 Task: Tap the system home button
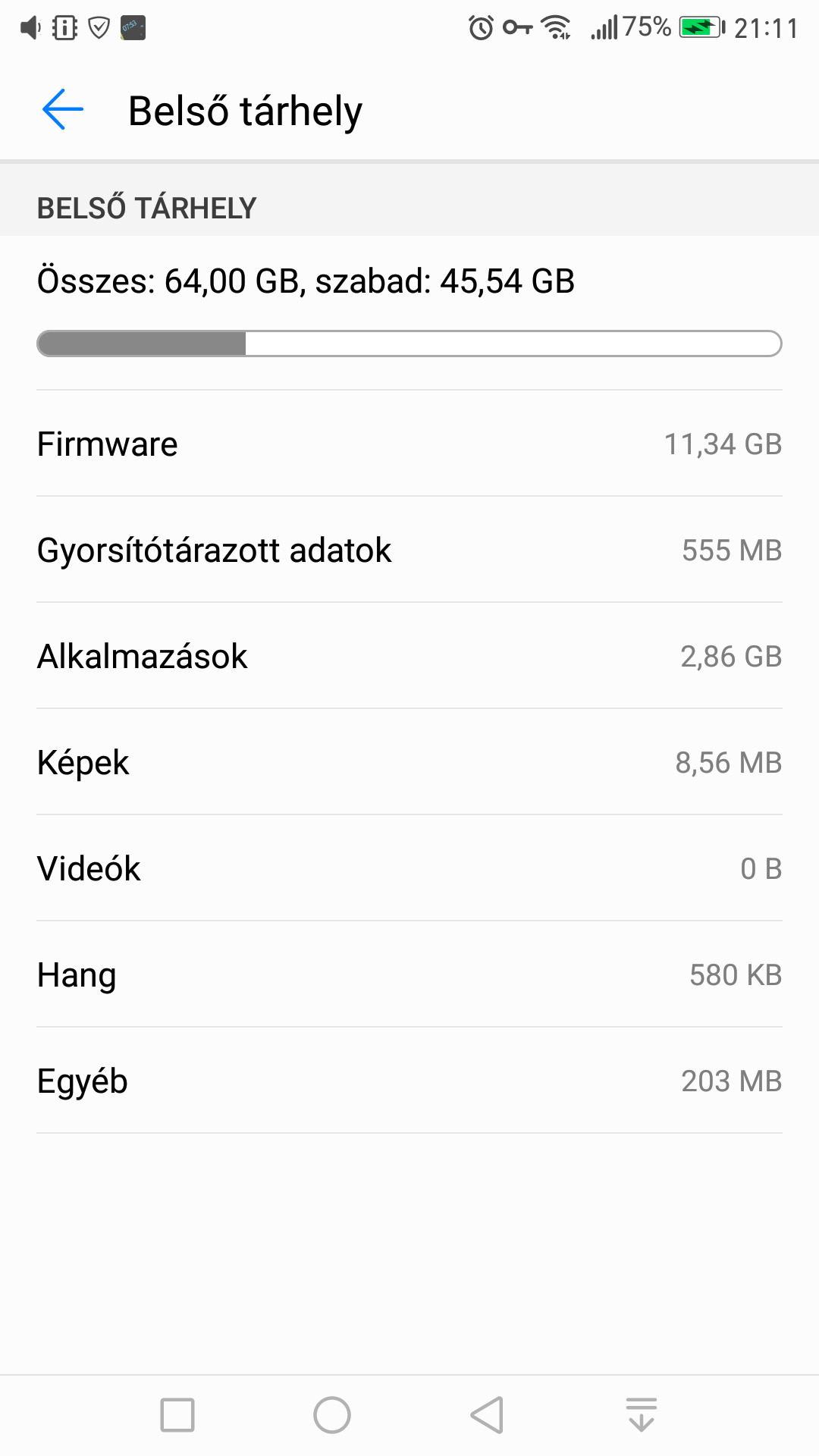(332, 1415)
